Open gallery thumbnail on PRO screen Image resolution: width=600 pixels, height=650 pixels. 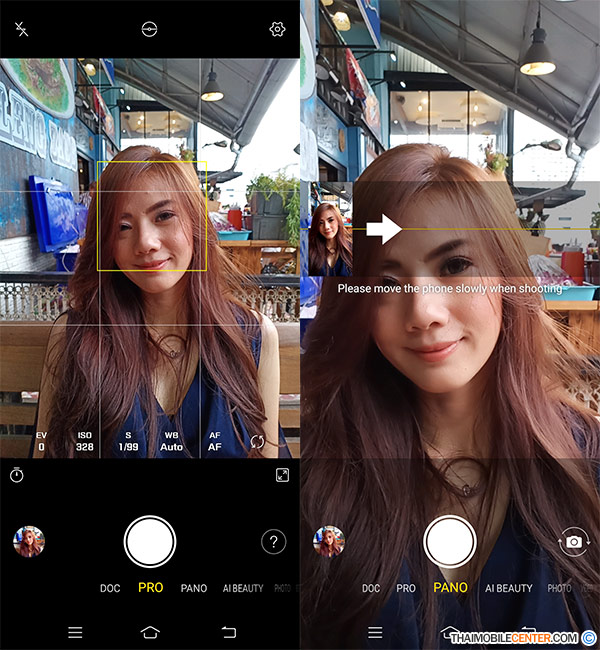[x=28, y=542]
